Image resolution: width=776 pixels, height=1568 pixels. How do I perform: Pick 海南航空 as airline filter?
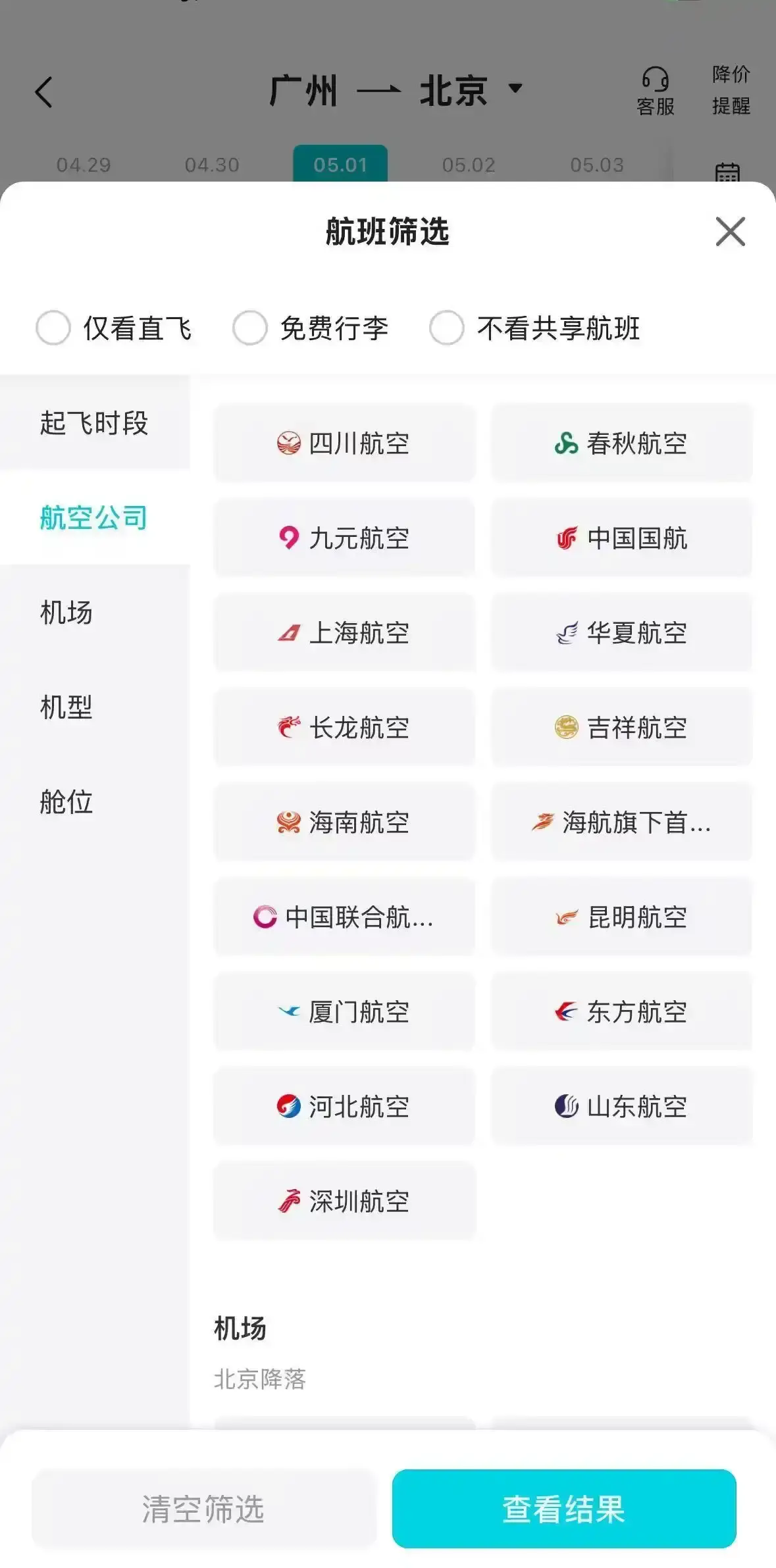point(344,822)
